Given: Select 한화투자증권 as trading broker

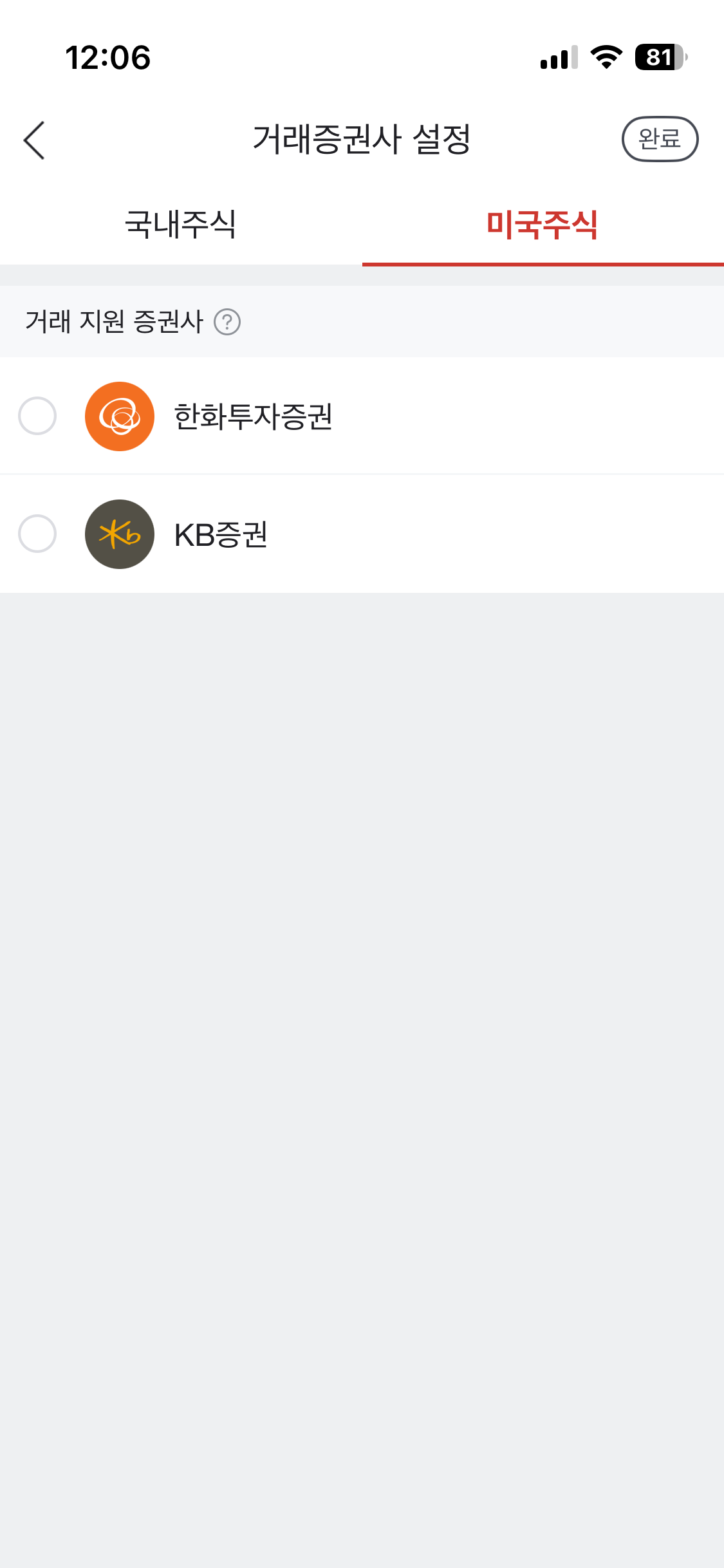Looking at the screenshot, I should (37, 416).
